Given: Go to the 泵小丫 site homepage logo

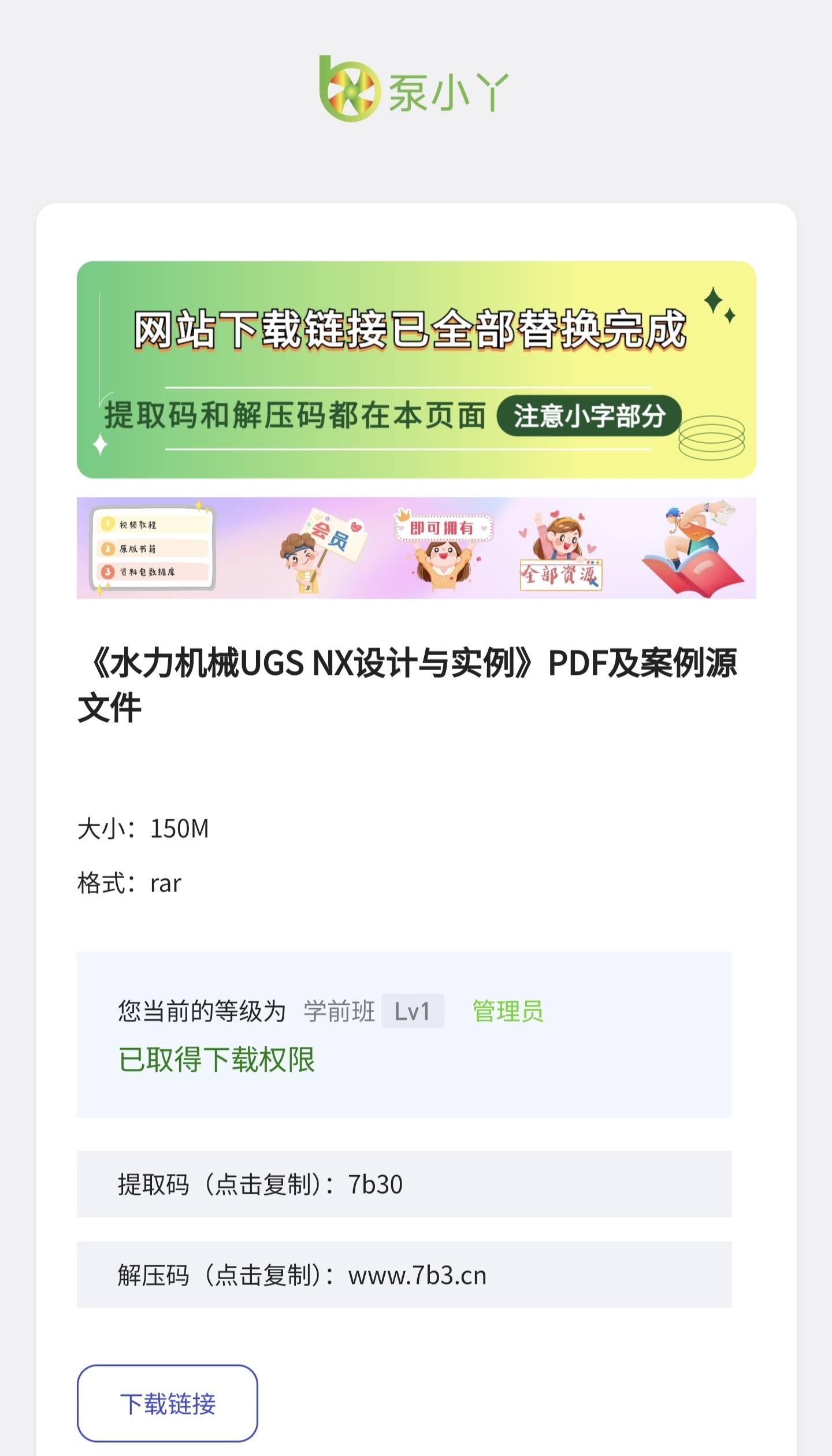Looking at the screenshot, I should (x=414, y=90).
